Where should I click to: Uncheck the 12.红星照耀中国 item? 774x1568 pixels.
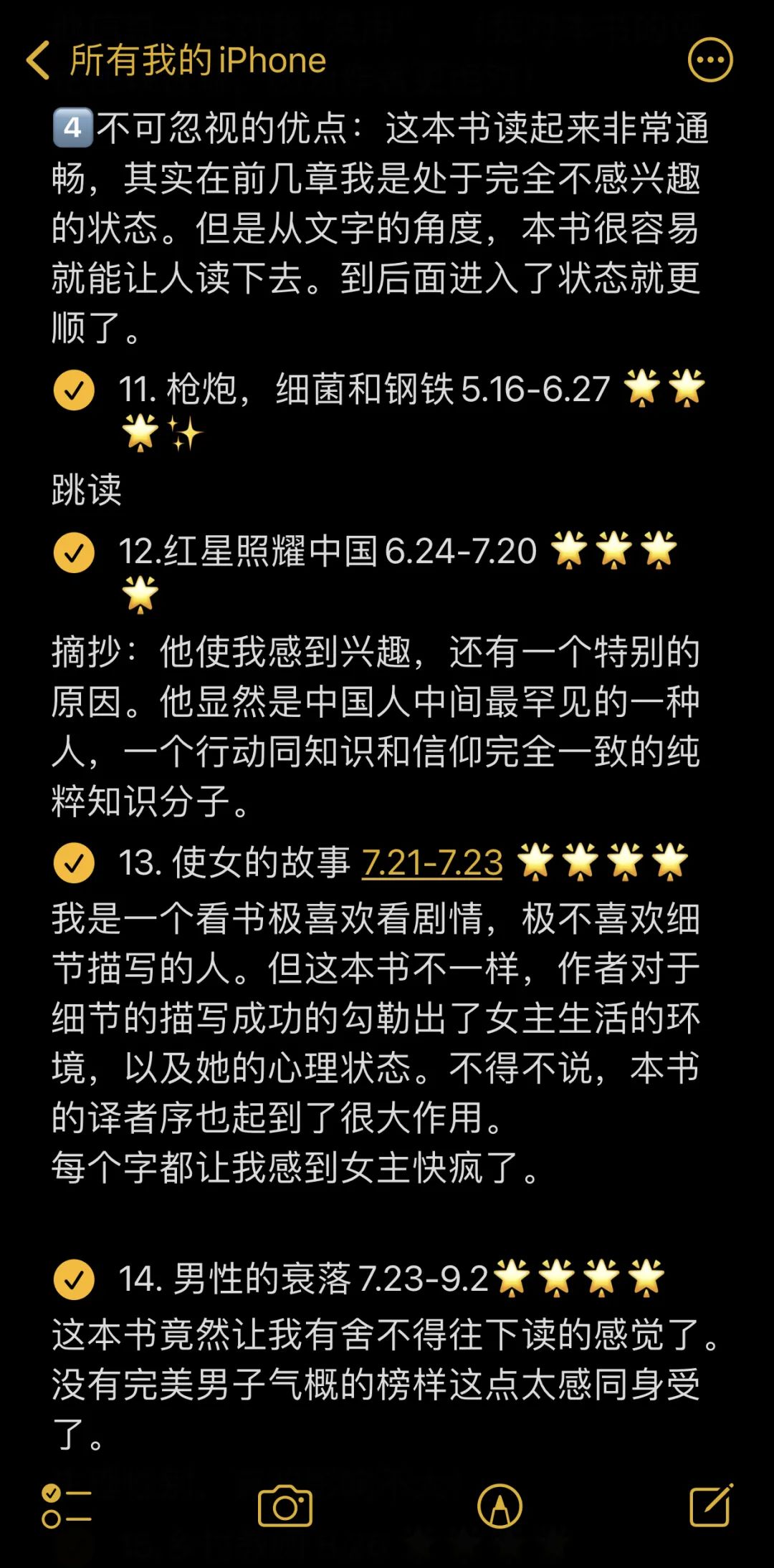point(74,552)
